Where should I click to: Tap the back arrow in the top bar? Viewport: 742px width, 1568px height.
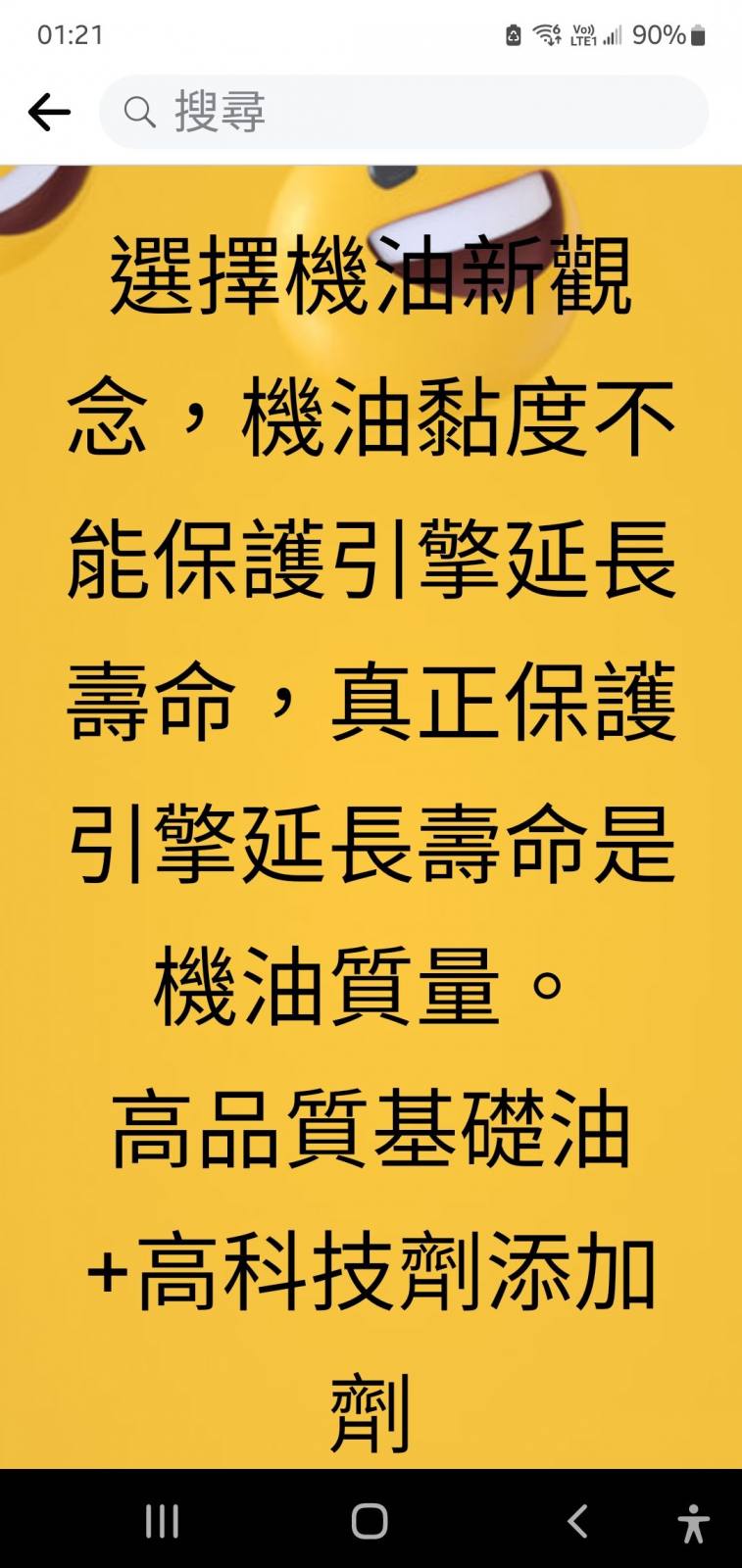tap(49, 113)
